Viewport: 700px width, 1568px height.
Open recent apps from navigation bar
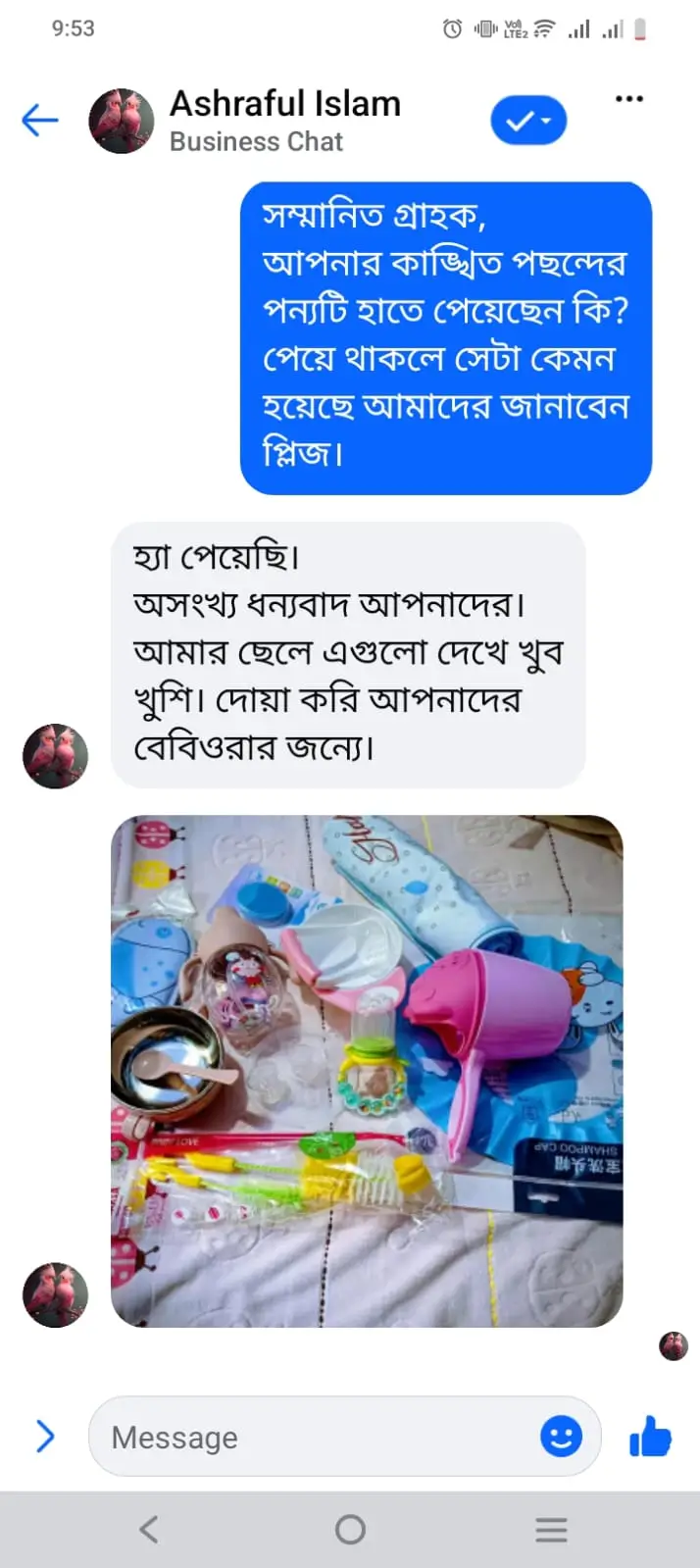click(551, 1530)
